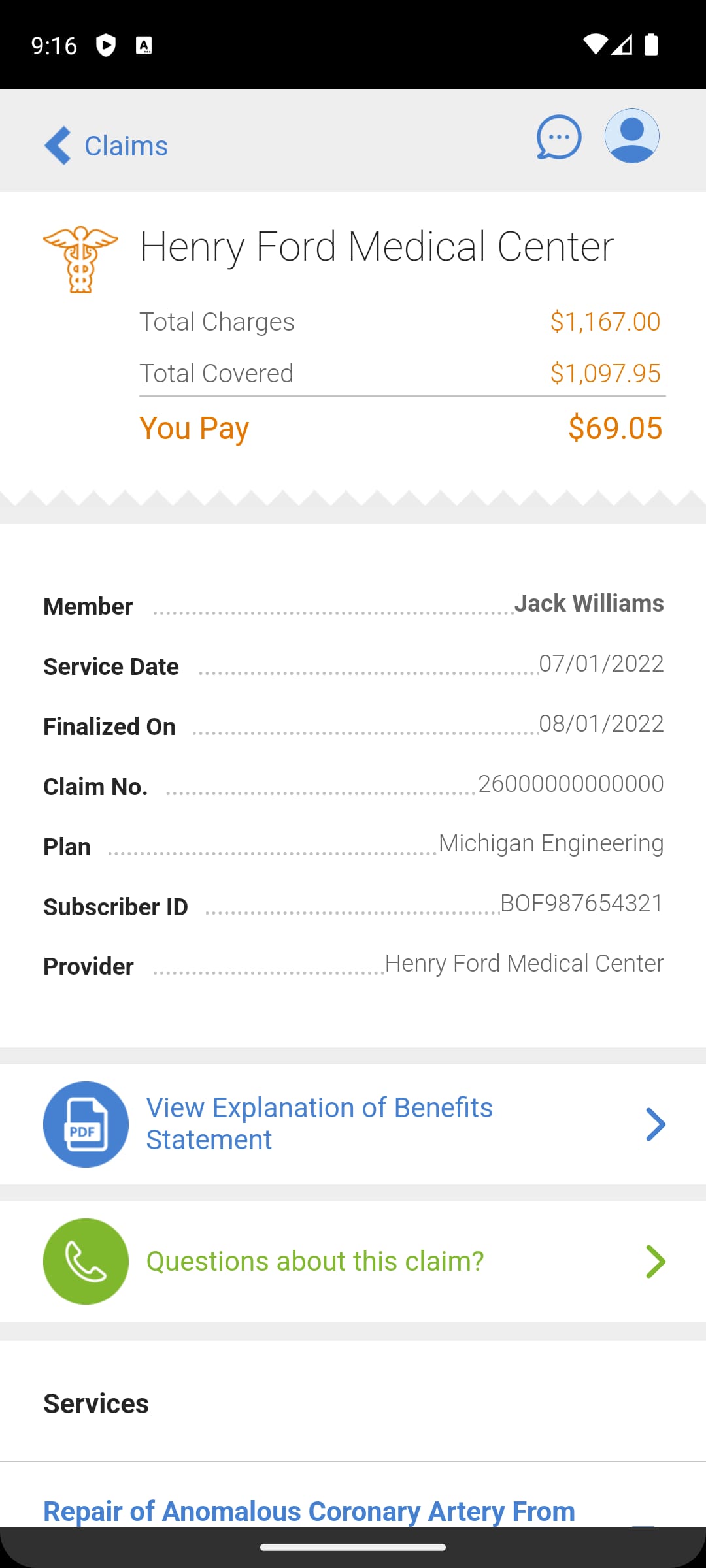Open the user profile icon

(631, 135)
